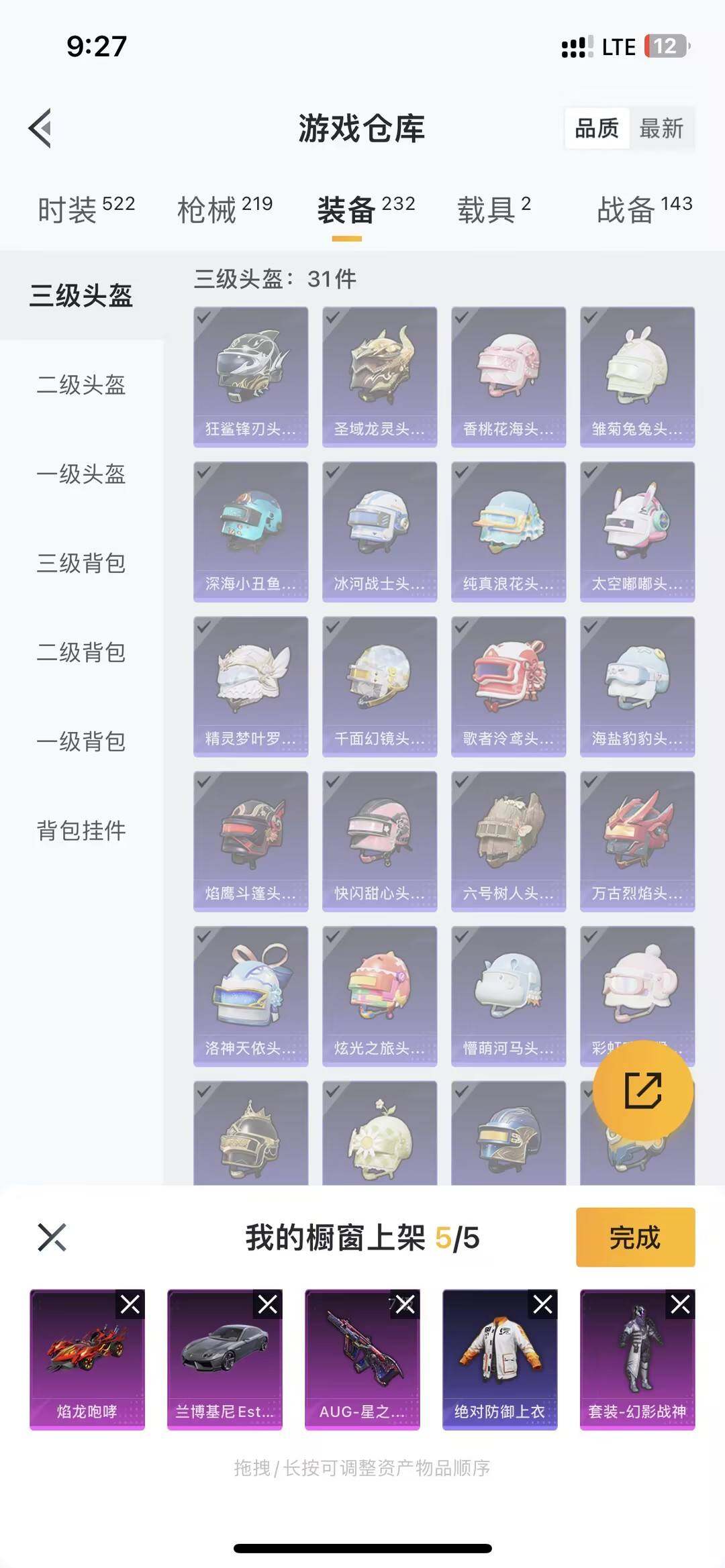The height and width of the screenshot is (1568, 725).
Task: Open the orange share/export floating icon
Action: pos(642,1090)
